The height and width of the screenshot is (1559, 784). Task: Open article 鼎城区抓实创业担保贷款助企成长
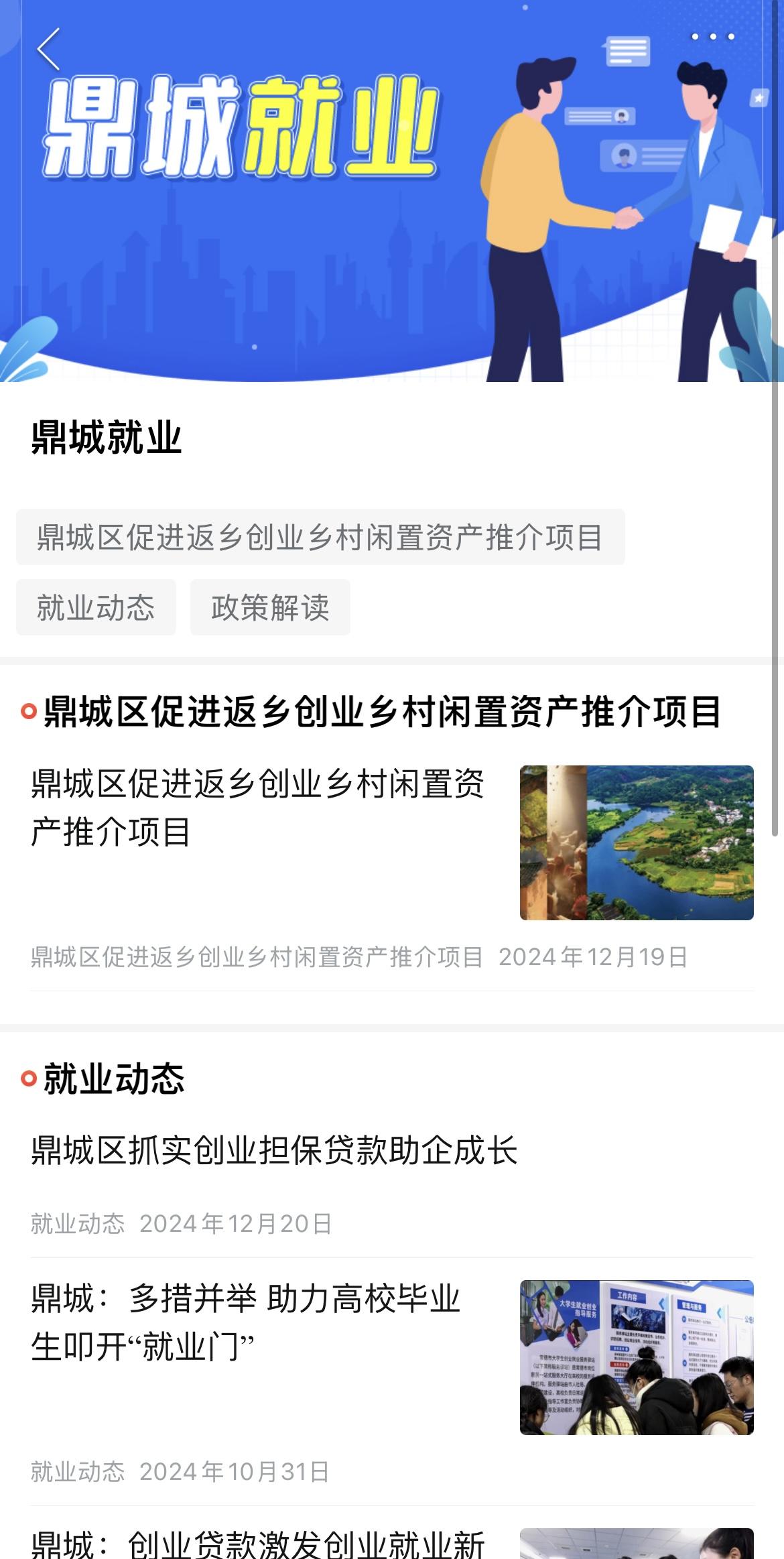pos(274,1150)
